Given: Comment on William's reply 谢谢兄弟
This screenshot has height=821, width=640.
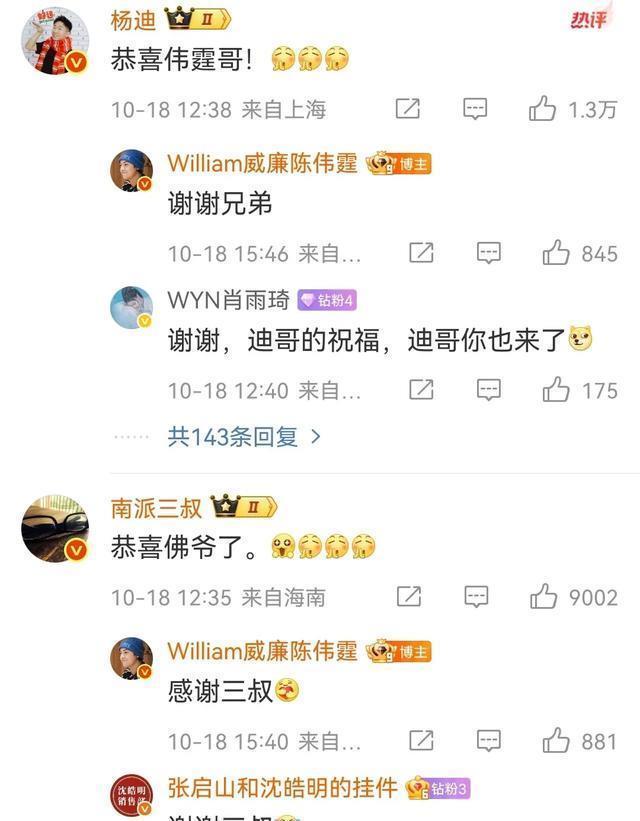Looking at the screenshot, I should [488, 253].
